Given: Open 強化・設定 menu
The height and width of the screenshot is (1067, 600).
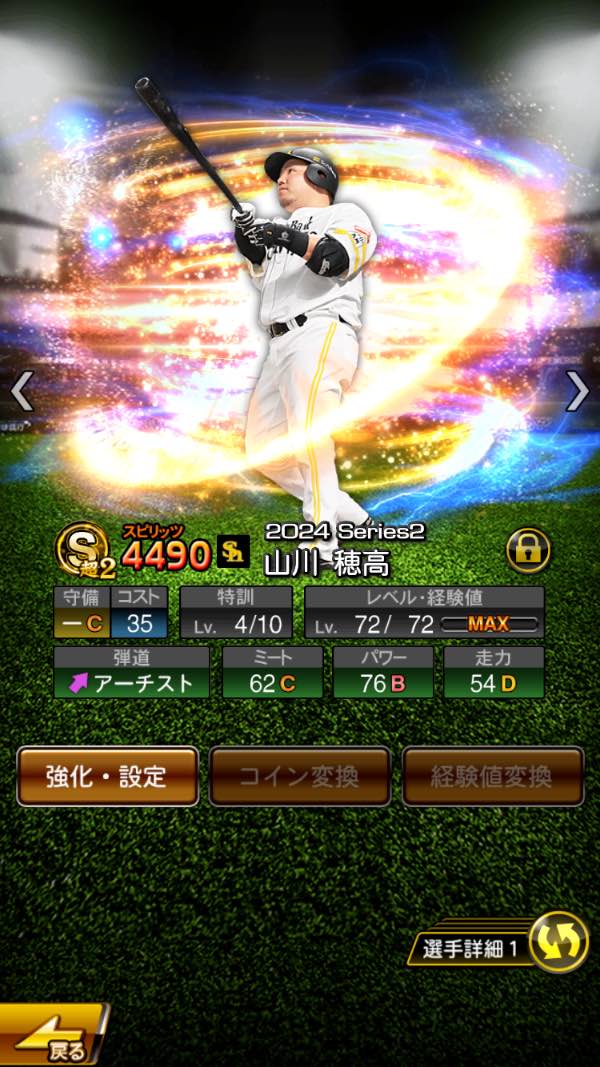Looking at the screenshot, I should pyautogui.click(x=107, y=776).
